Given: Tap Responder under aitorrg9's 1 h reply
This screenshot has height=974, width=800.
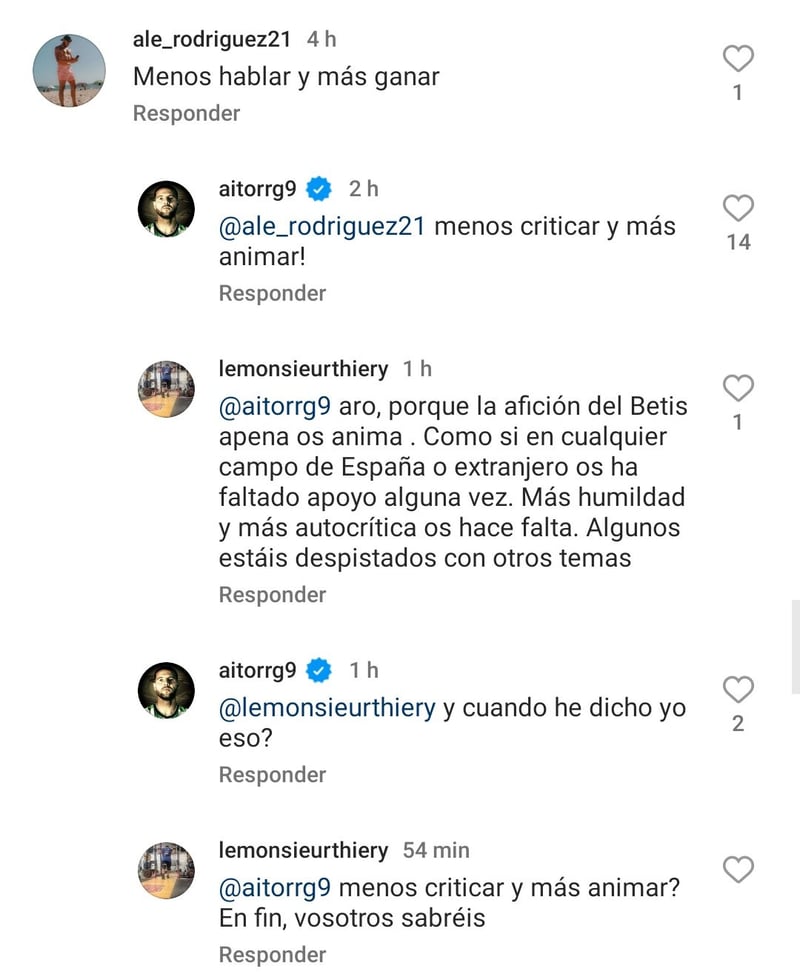Looking at the screenshot, I should 272,775.
